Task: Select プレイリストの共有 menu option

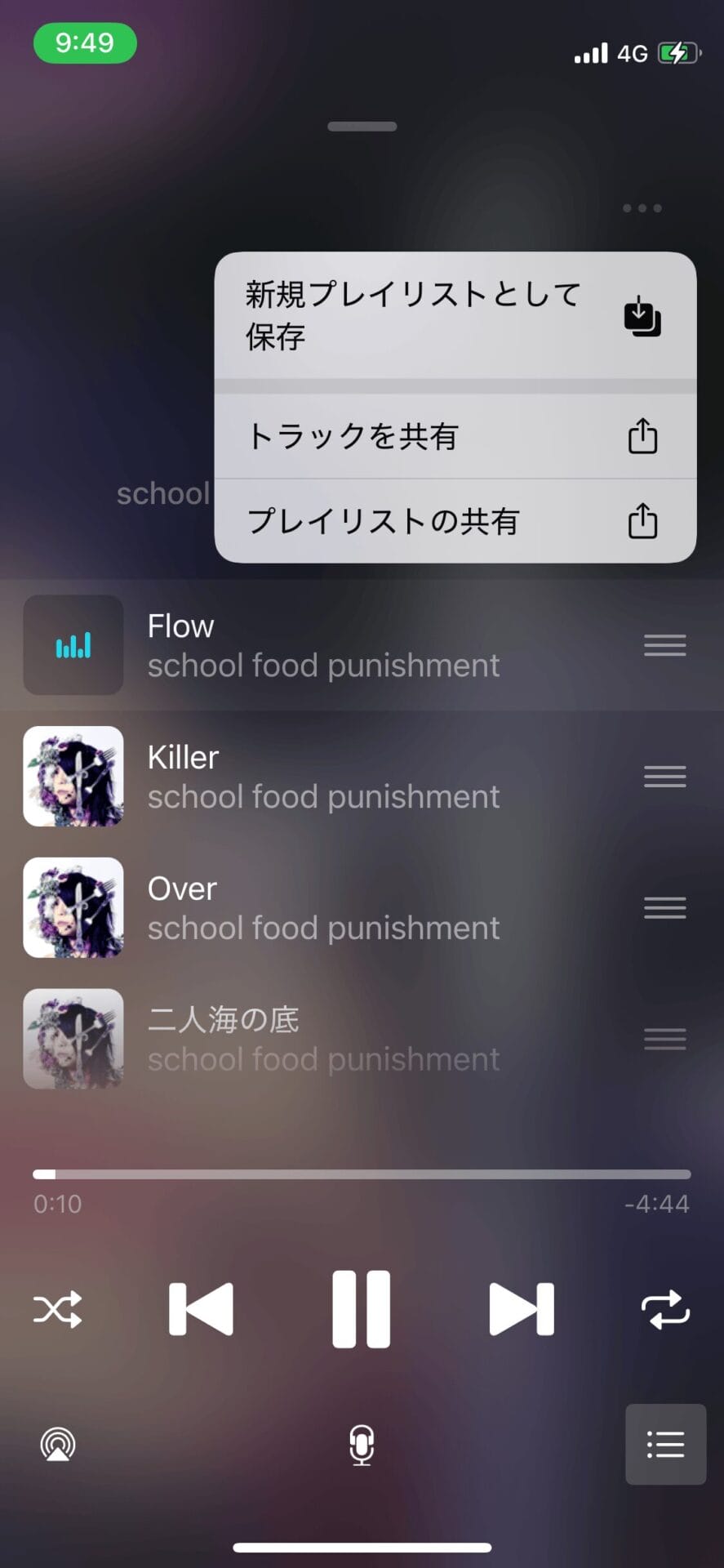Action: pyautogui.click(x=454, y=521)
